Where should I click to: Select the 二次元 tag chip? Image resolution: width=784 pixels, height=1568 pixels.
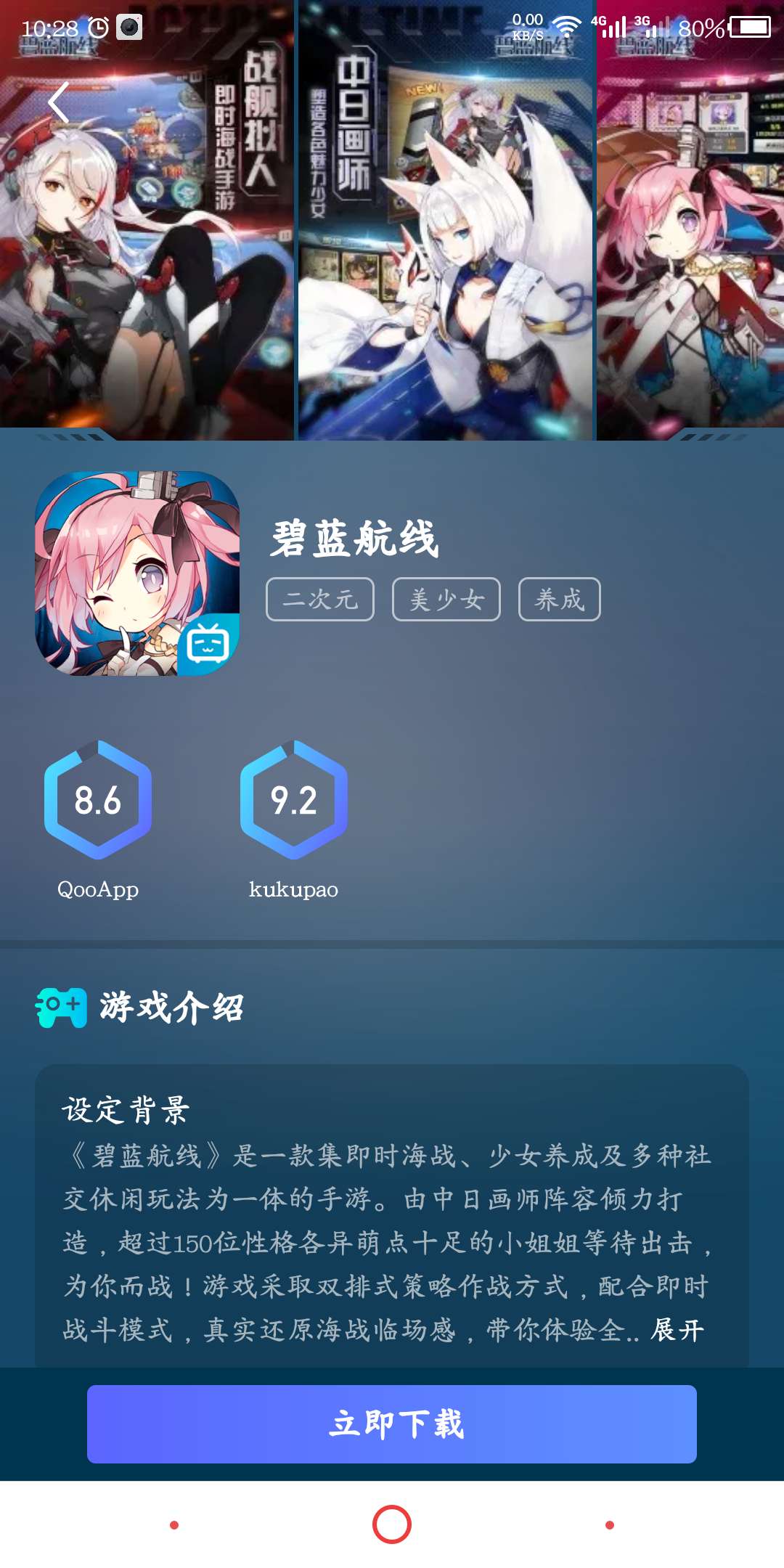coord(320,600)
